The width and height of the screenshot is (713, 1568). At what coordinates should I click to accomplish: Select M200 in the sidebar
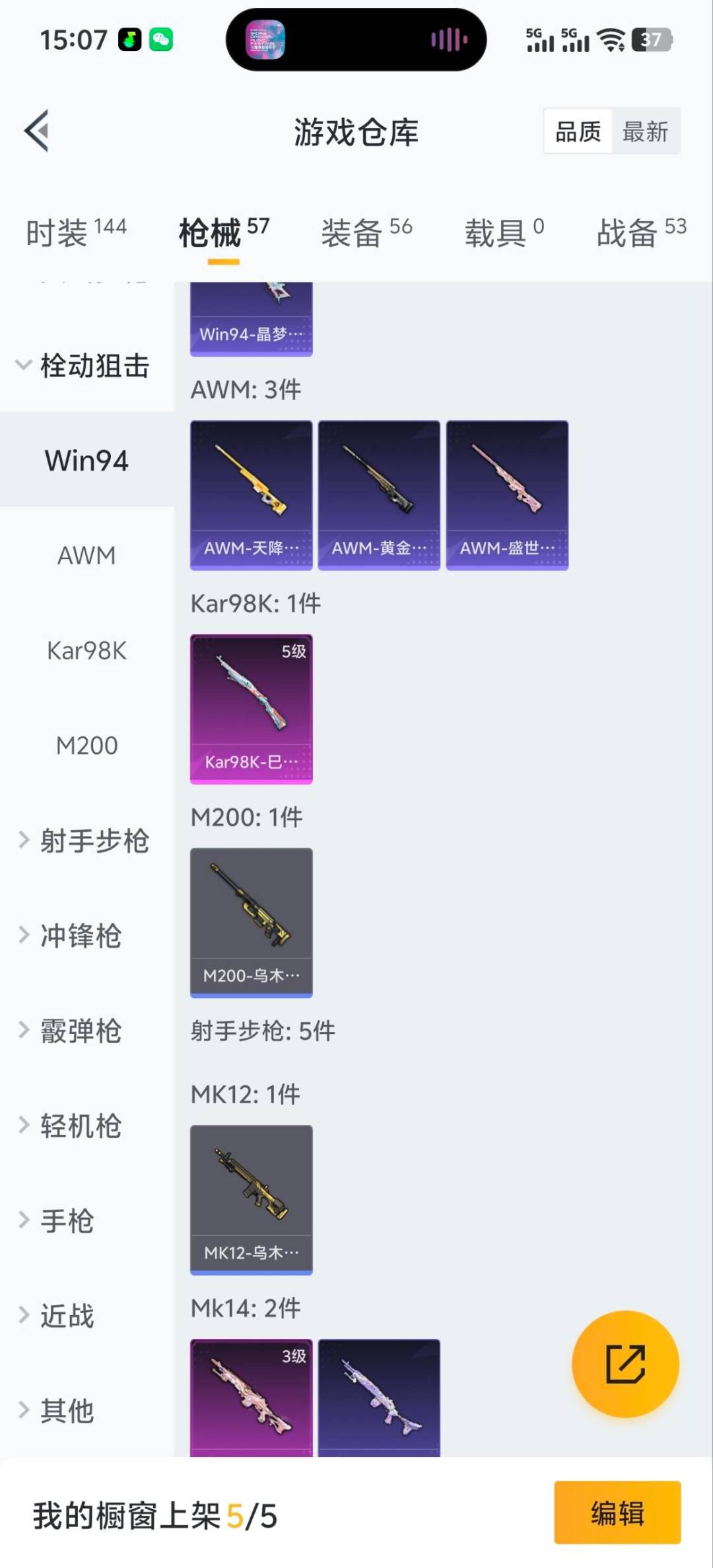pos(86,745)
